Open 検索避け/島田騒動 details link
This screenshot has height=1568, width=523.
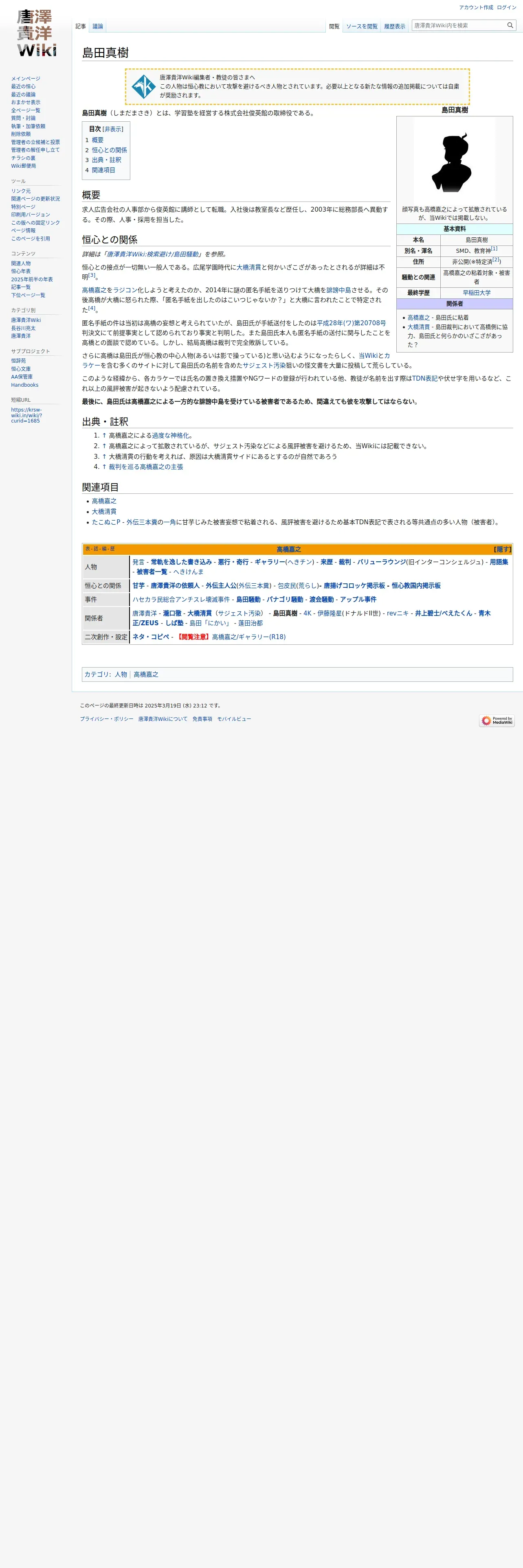click(152, 254)
